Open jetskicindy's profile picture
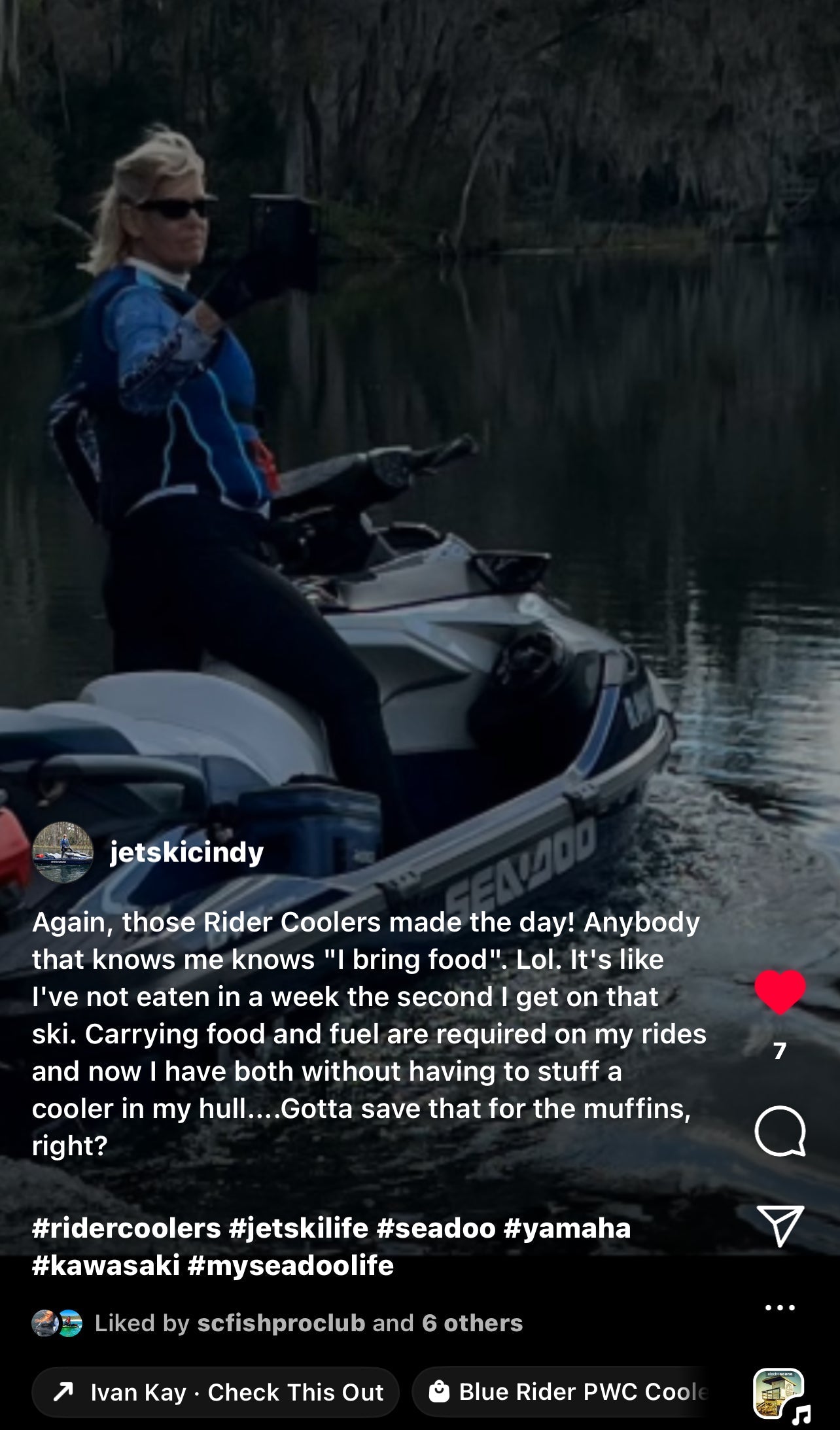840x1430 pixels. tap(63, 852)
